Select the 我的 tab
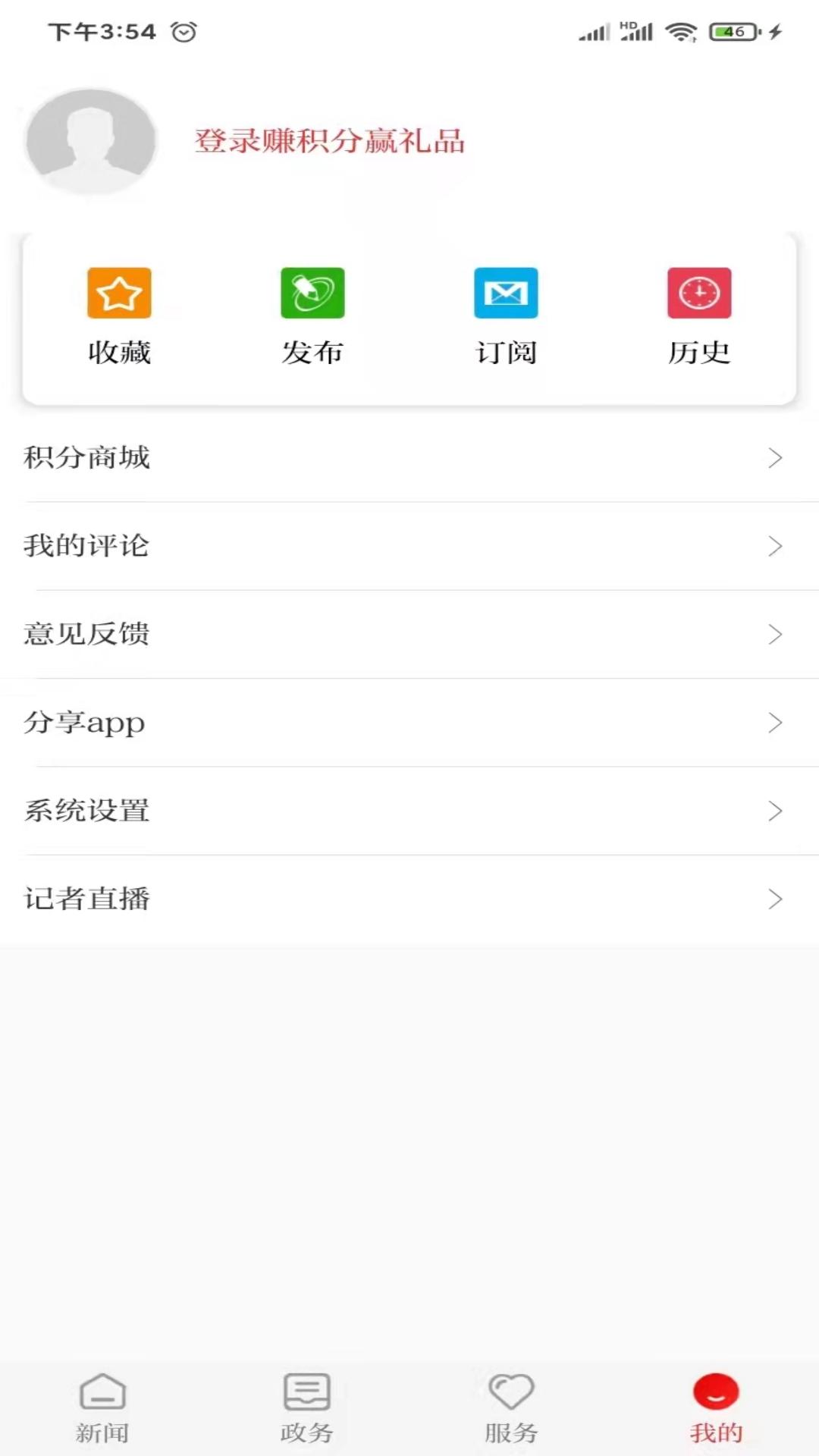The height and width of the screenshot is (1456, 819). tap(716, 1407)
